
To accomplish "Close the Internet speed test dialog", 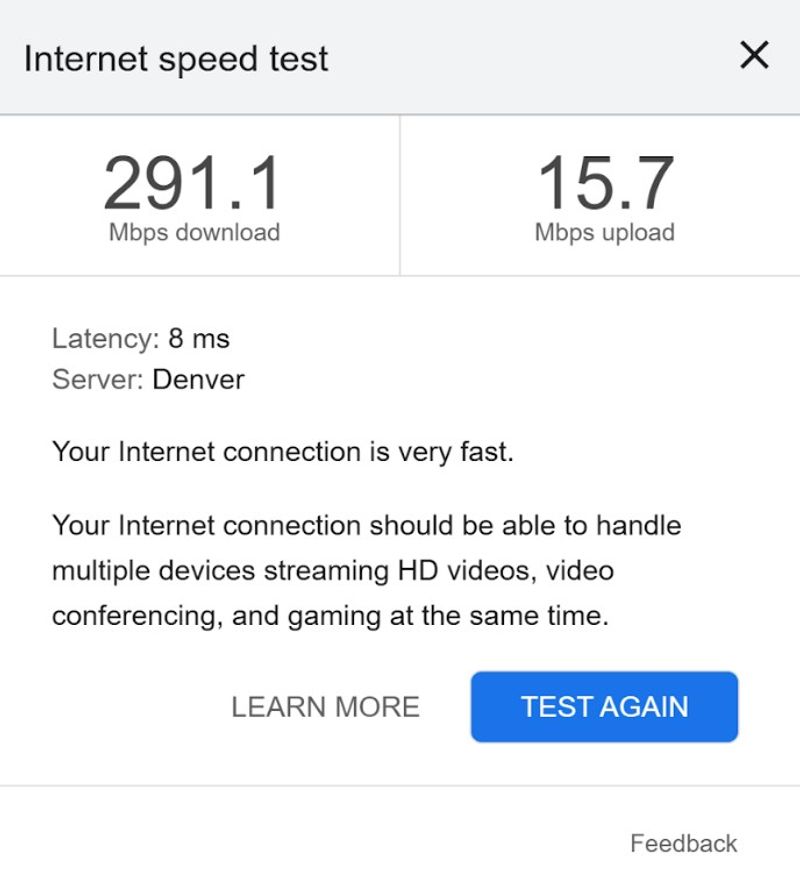I will [x=754, y=56].
